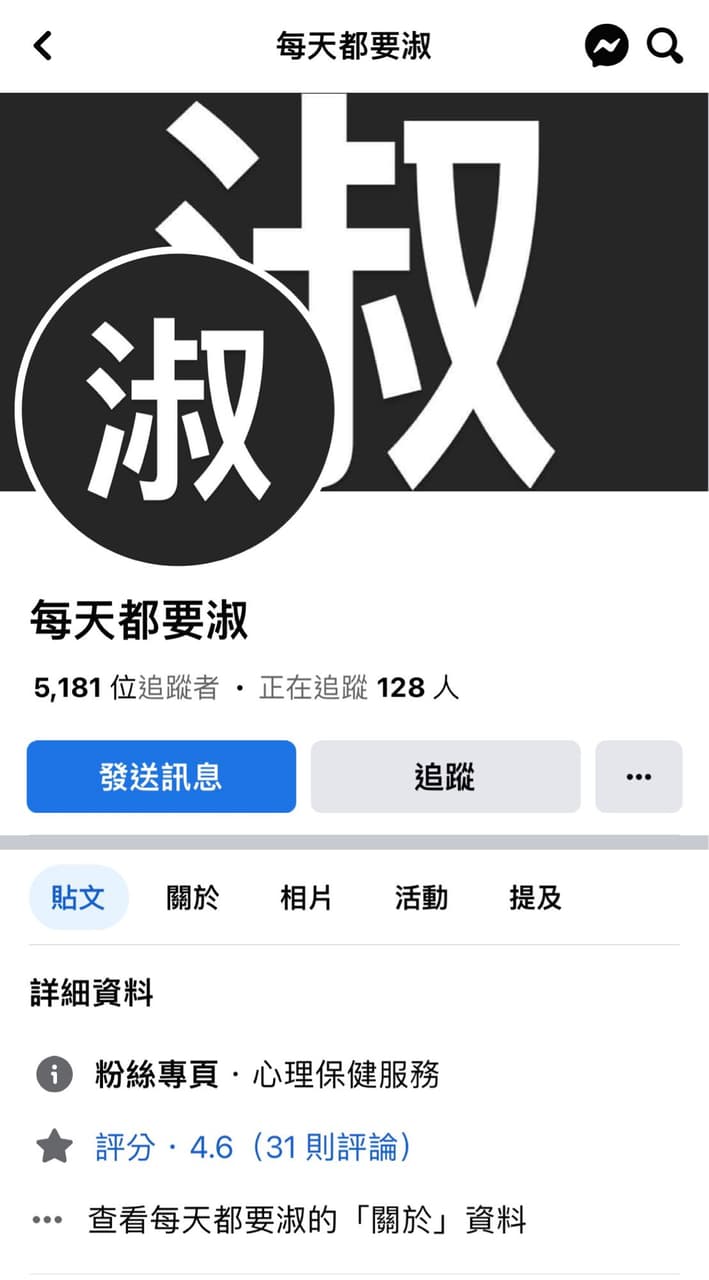The height and width of the screenshot is (1280, 709).
Task: Follow the page with 追蹤 button
Action: 445,777
